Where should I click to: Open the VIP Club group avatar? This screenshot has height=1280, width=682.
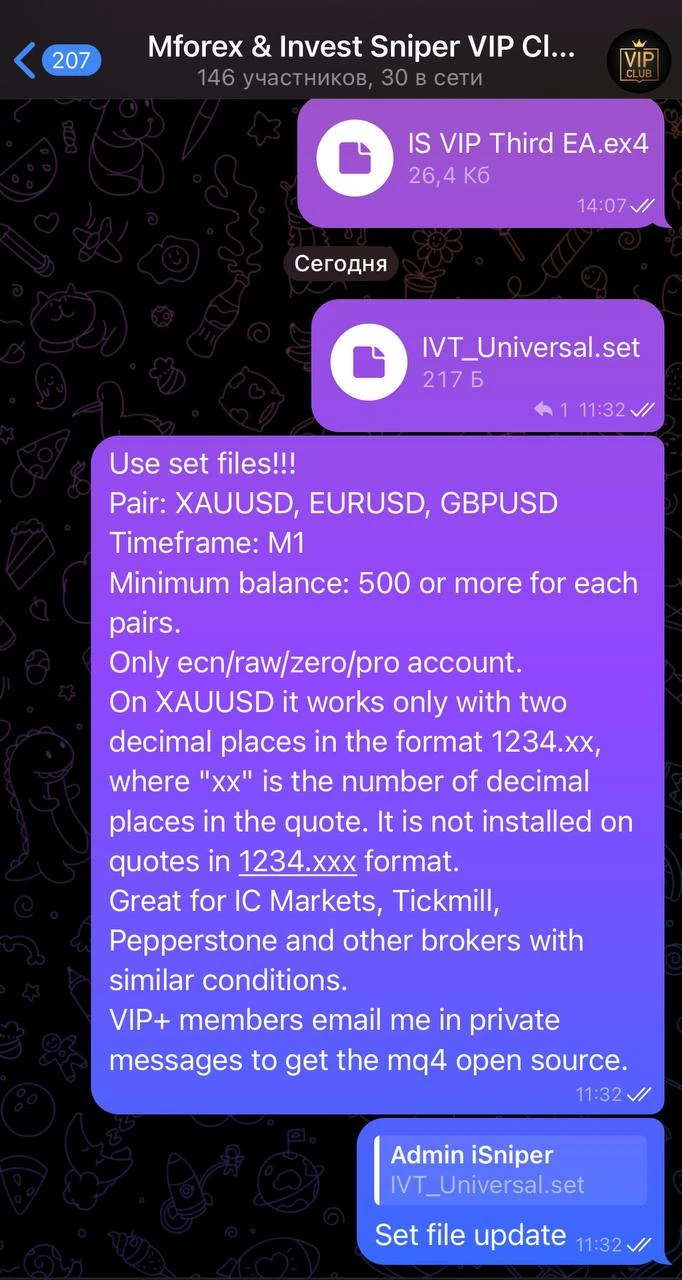pos(639,60)
